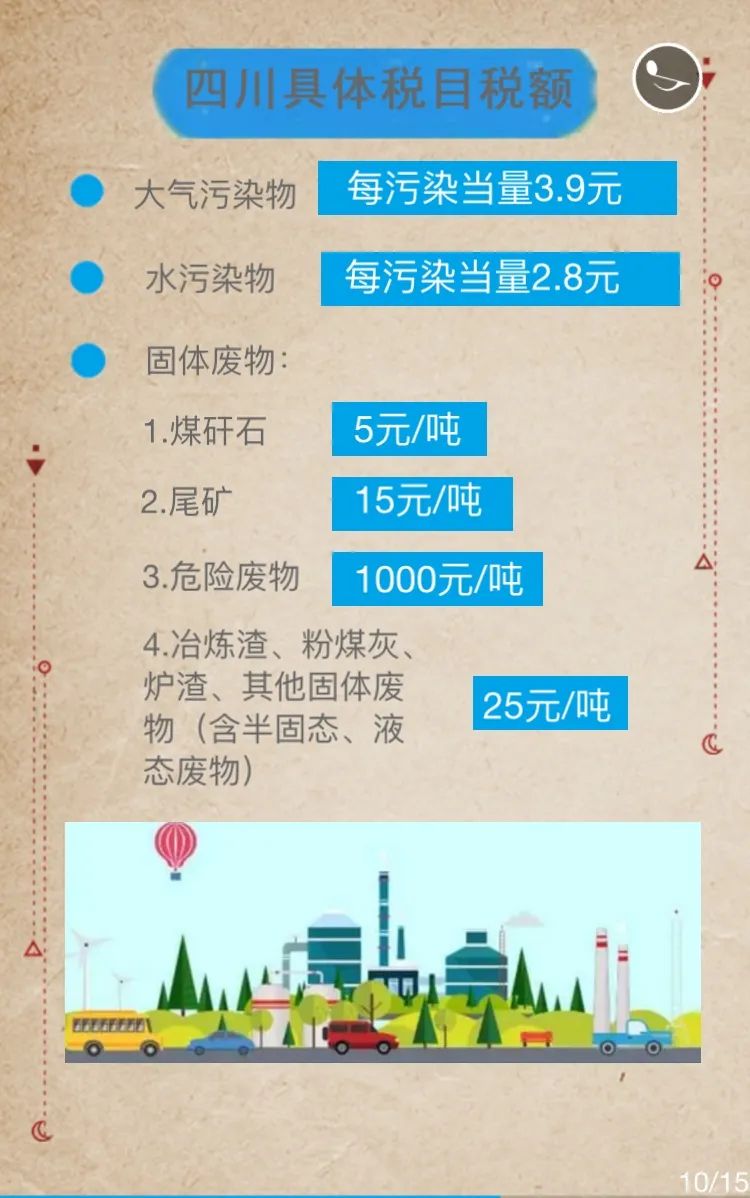Toggle the background music icon
Screen dimensions: 750x1198
666,78
